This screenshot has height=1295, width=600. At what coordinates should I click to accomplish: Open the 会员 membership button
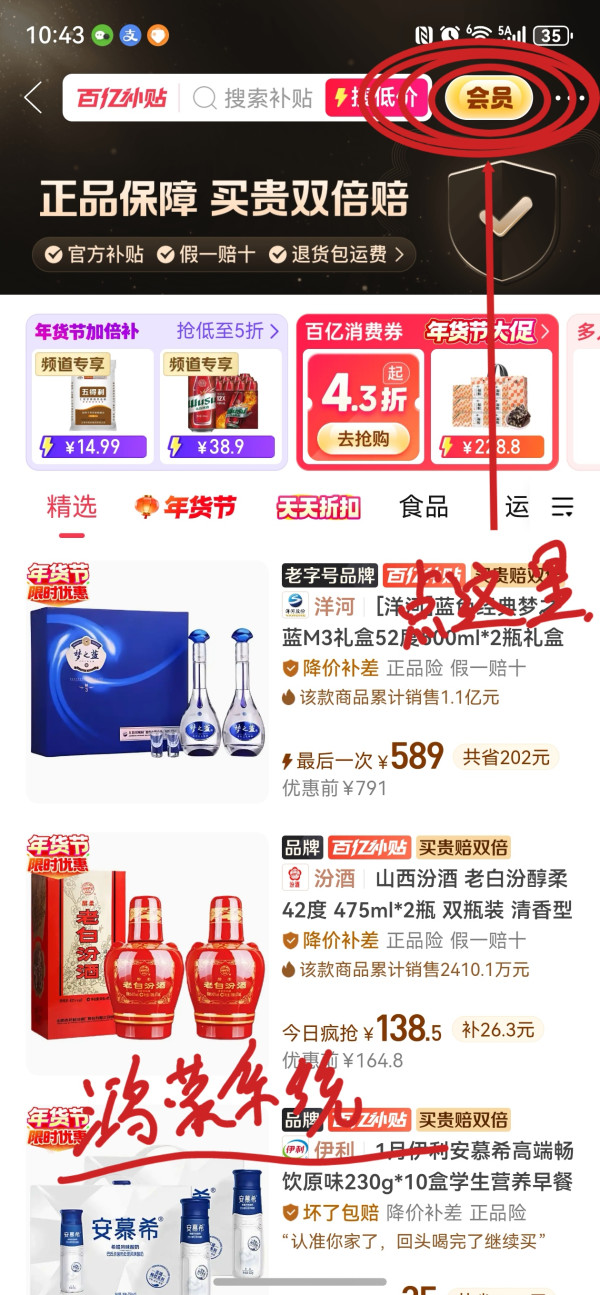(489, 98)
